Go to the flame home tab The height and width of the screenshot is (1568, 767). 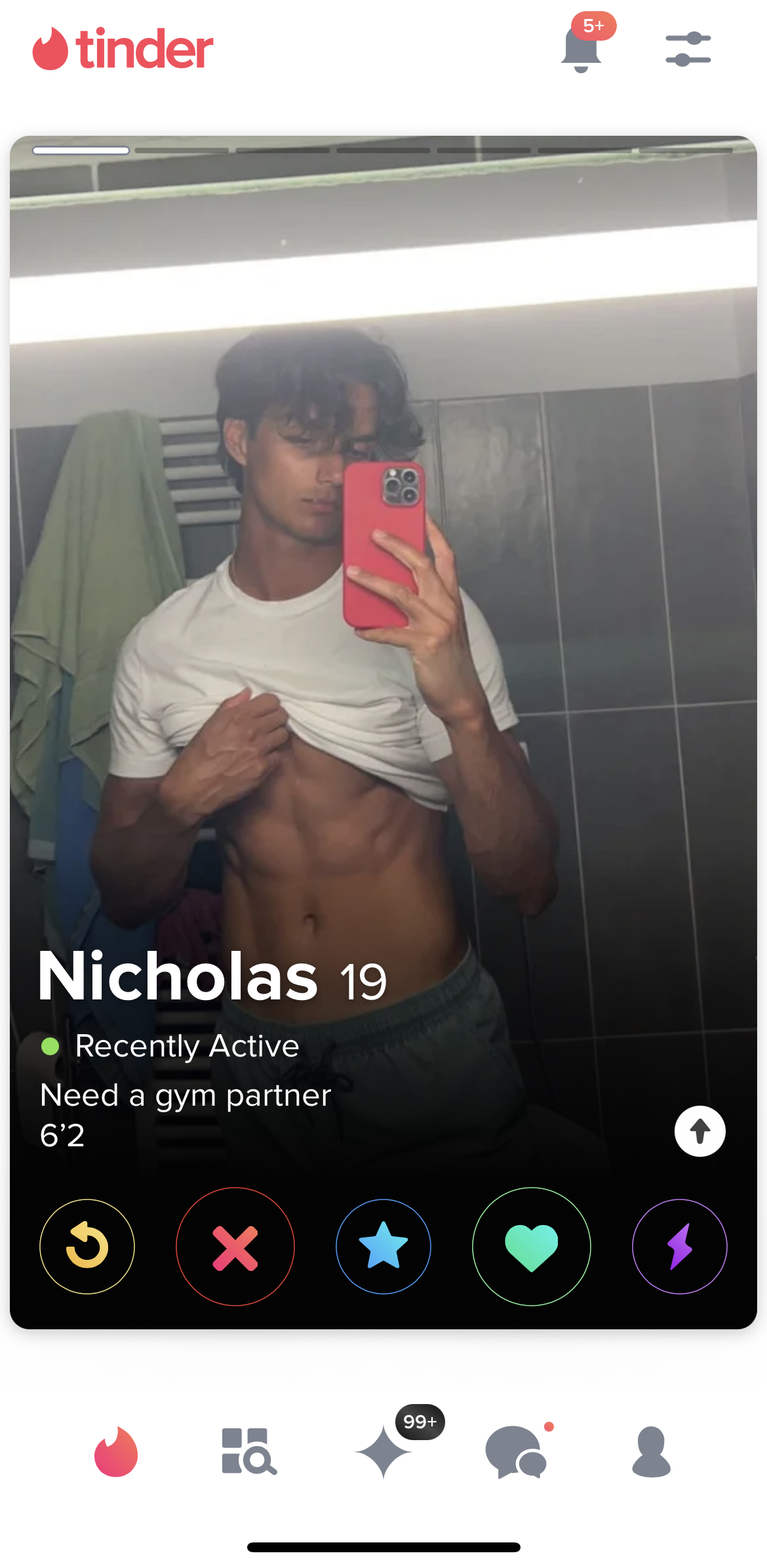116,1451
